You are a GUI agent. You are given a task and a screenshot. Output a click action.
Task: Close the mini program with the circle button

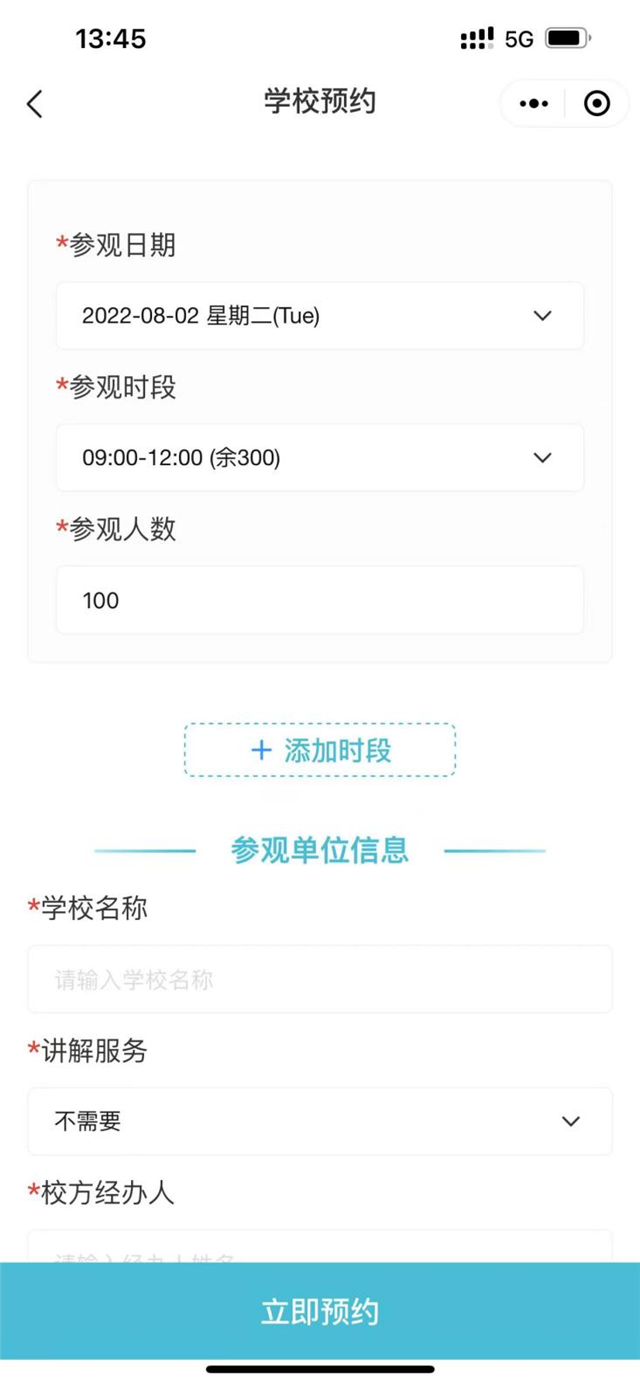click(x=597, y=104)
